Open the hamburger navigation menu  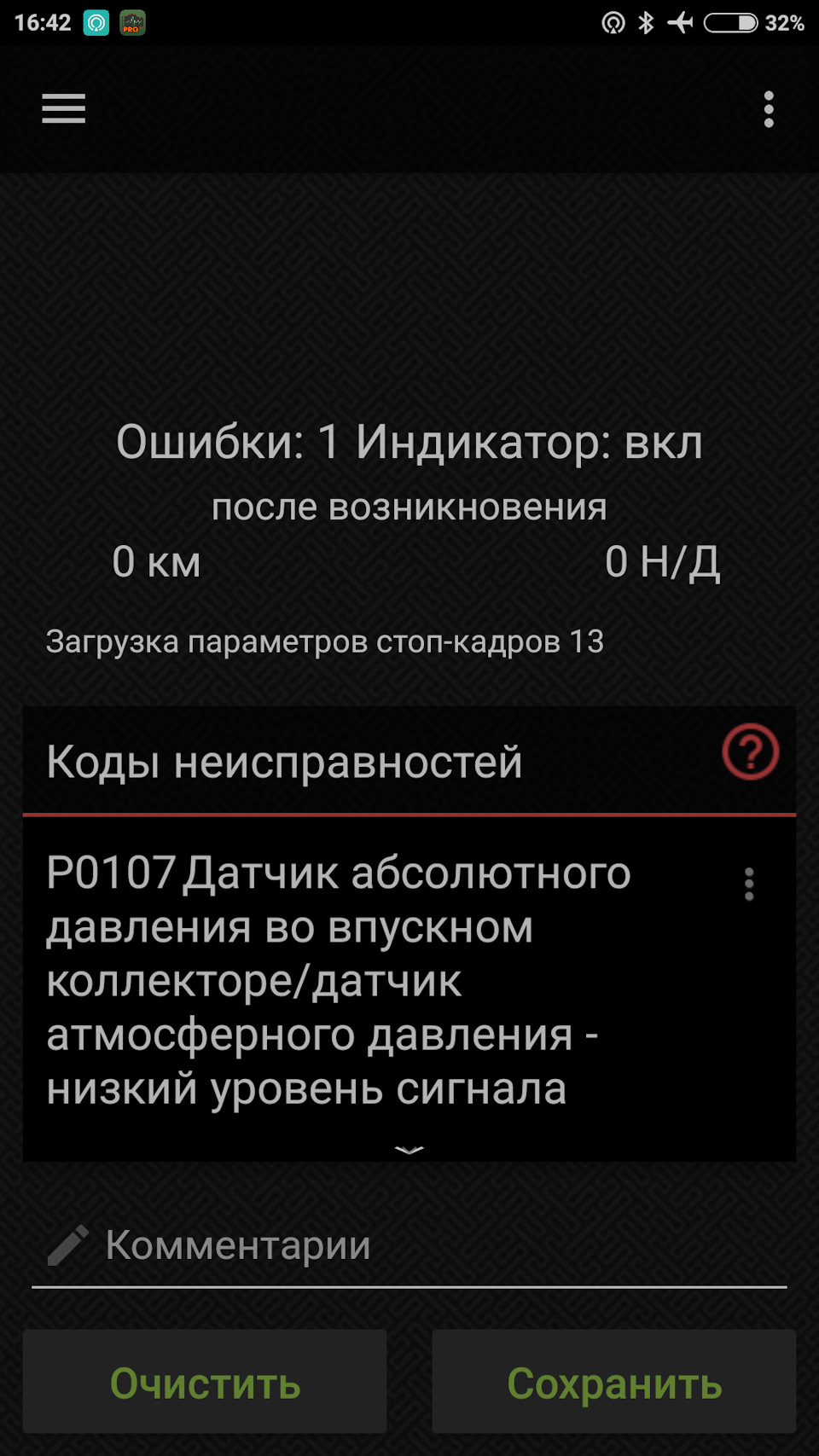tap(64, 109)
